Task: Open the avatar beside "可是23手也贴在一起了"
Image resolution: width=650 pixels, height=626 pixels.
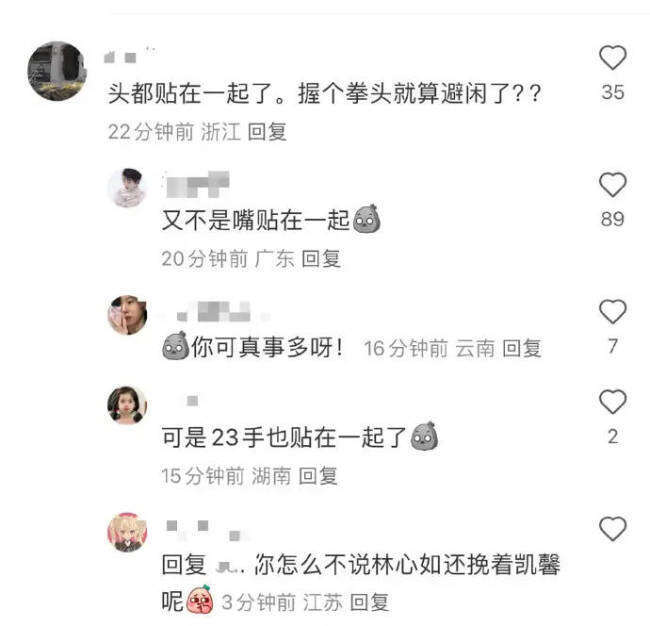Action: point(127,405)
